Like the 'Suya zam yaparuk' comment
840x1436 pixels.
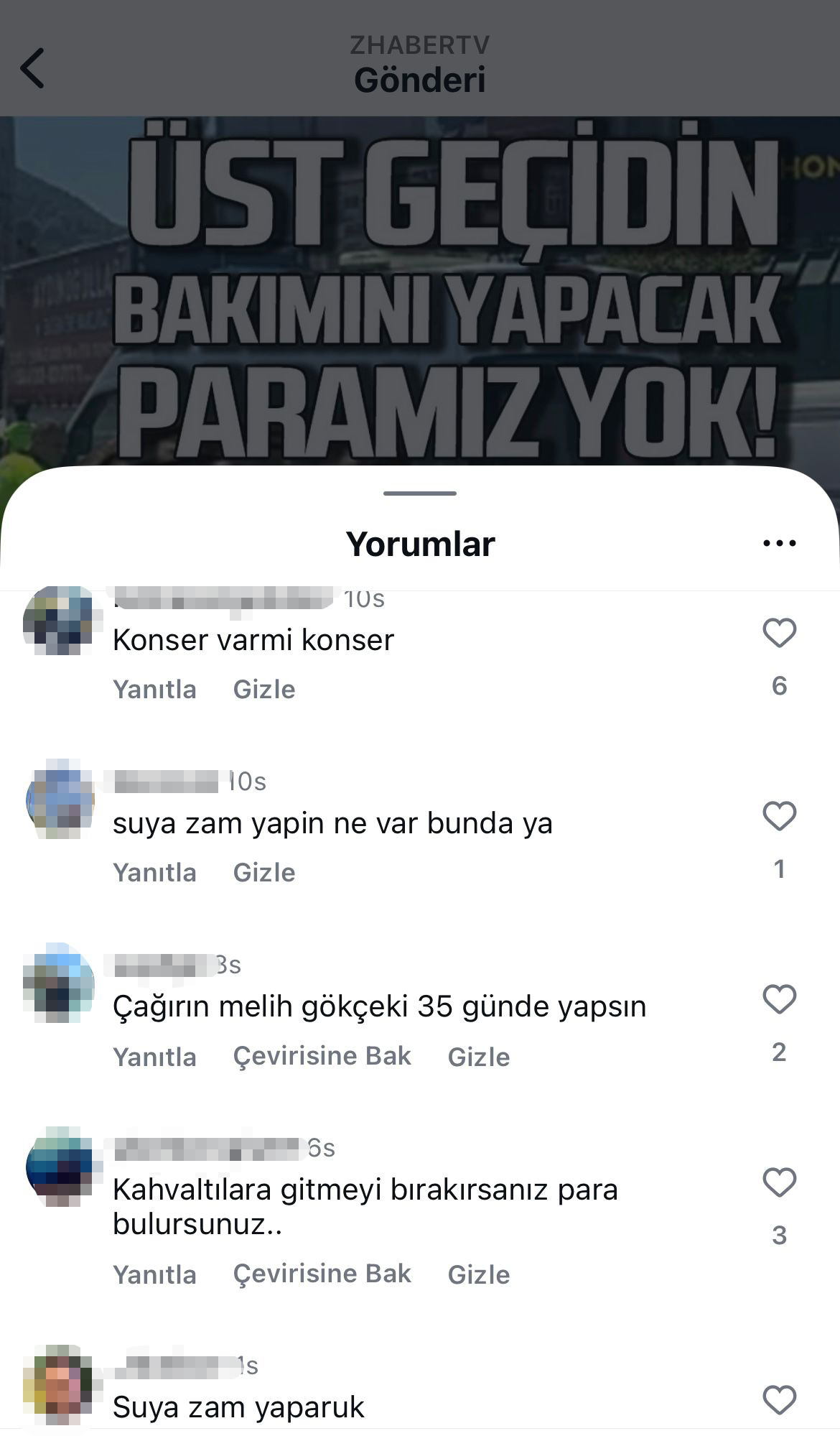click(779, 1401)
